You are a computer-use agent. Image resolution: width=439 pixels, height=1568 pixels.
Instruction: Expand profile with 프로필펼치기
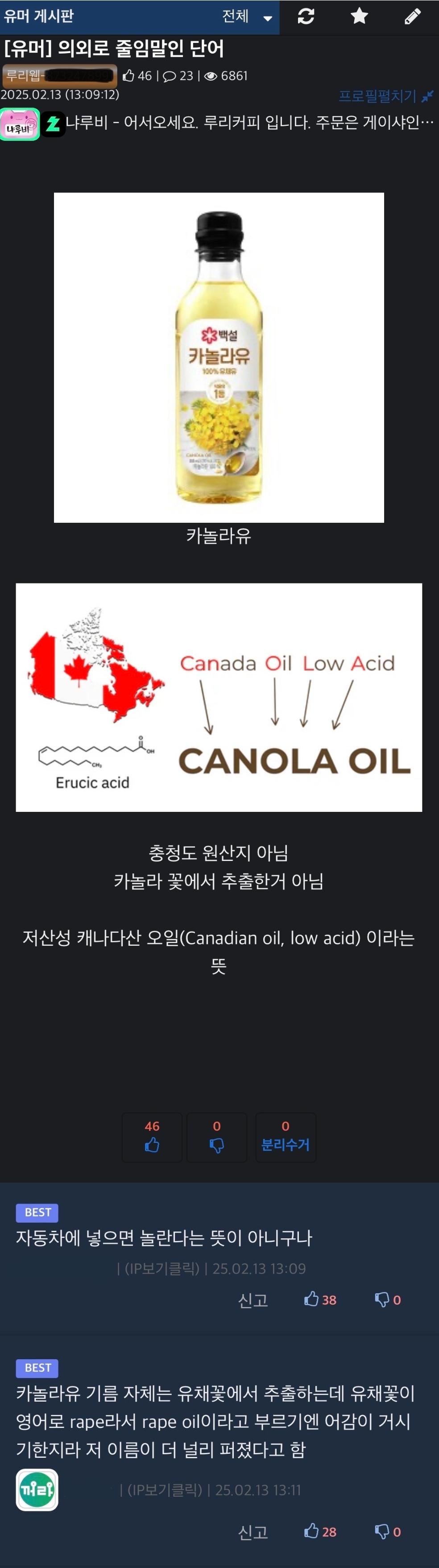click(x=385, y=95)
